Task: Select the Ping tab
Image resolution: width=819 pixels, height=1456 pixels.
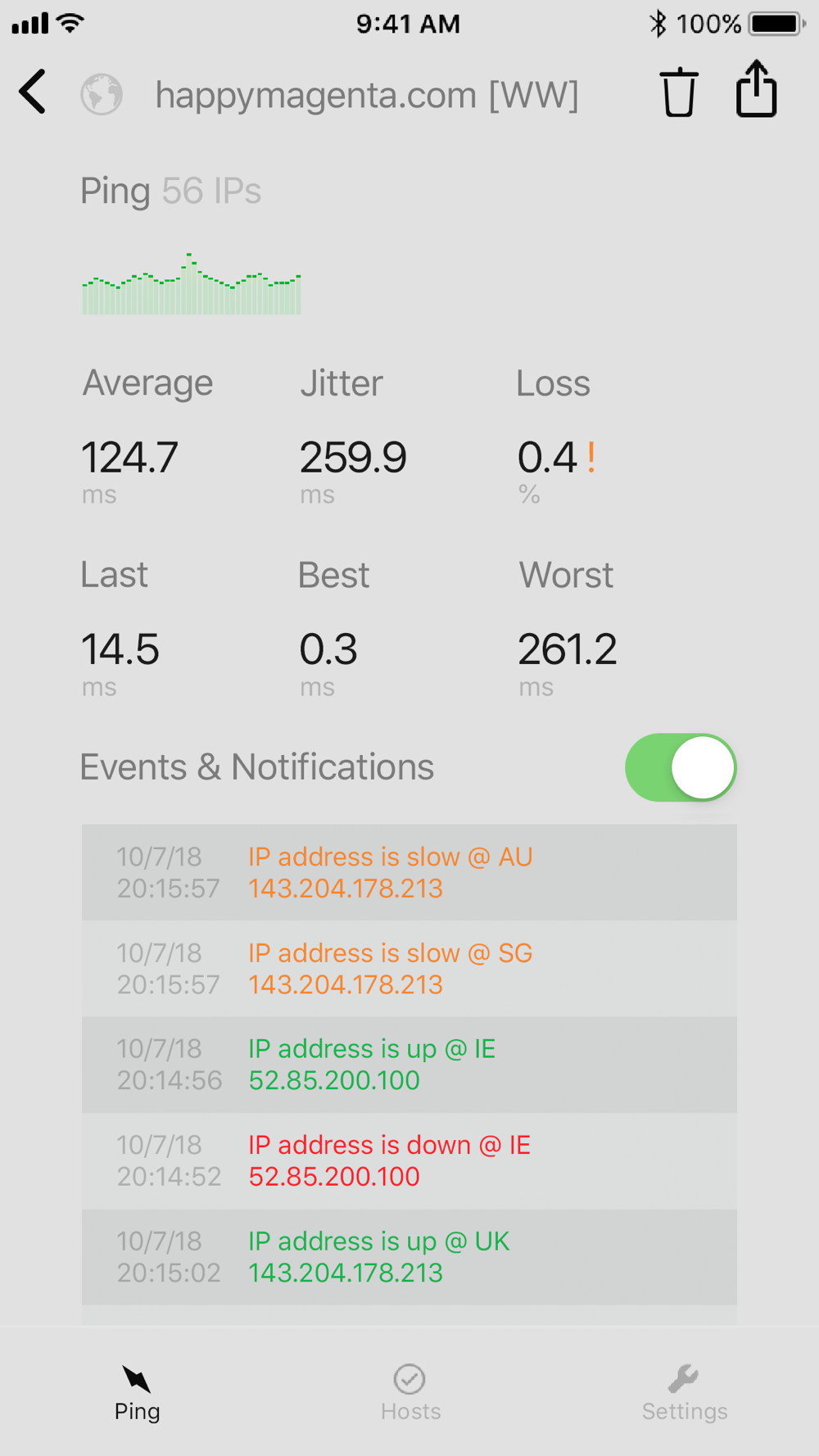Action: click(137, 1392)
